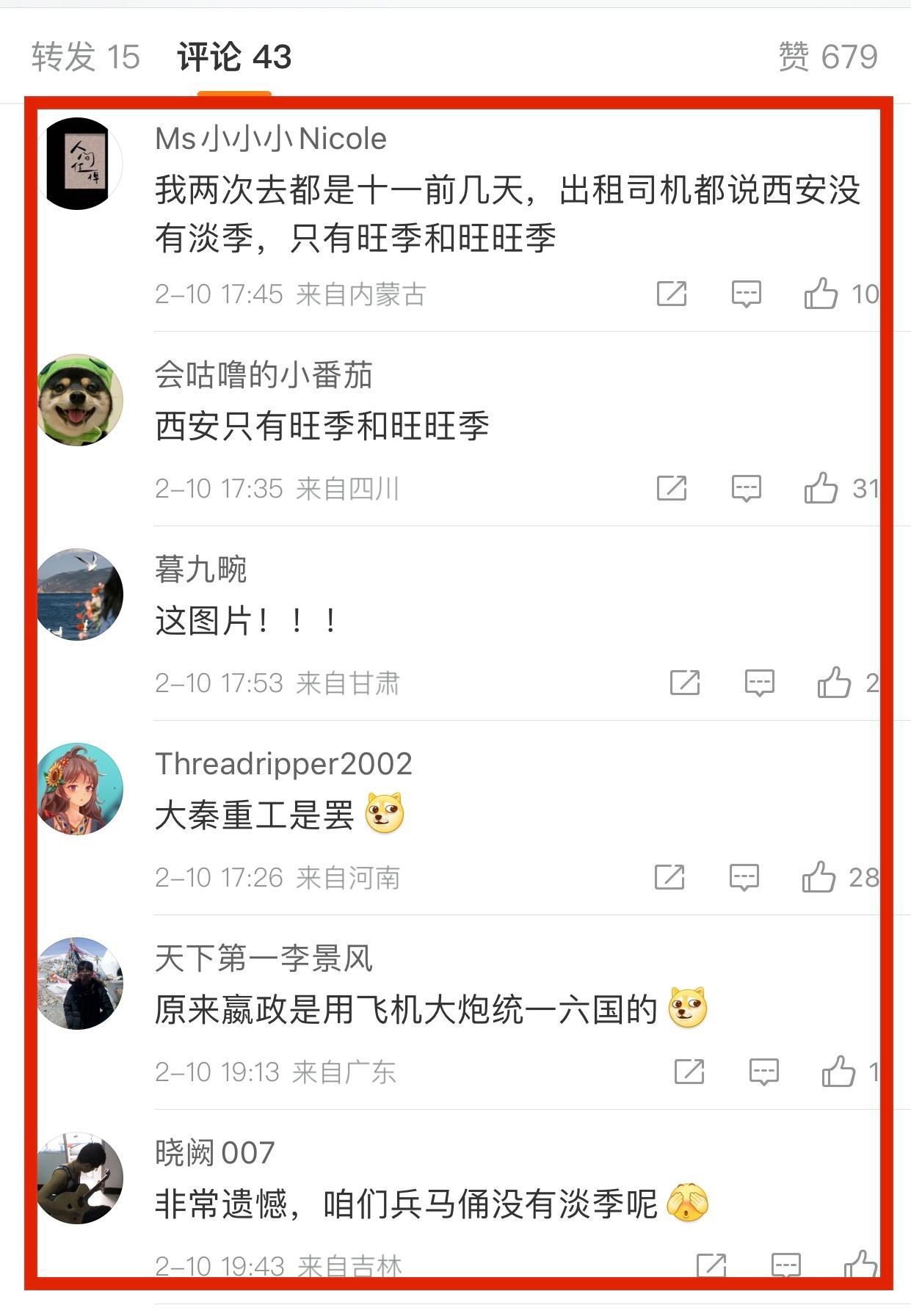The width and height of the screenshot is (911, 1316).
Task: Open 晓阙007's profile avatar
Action: (x=79, y=1178)
